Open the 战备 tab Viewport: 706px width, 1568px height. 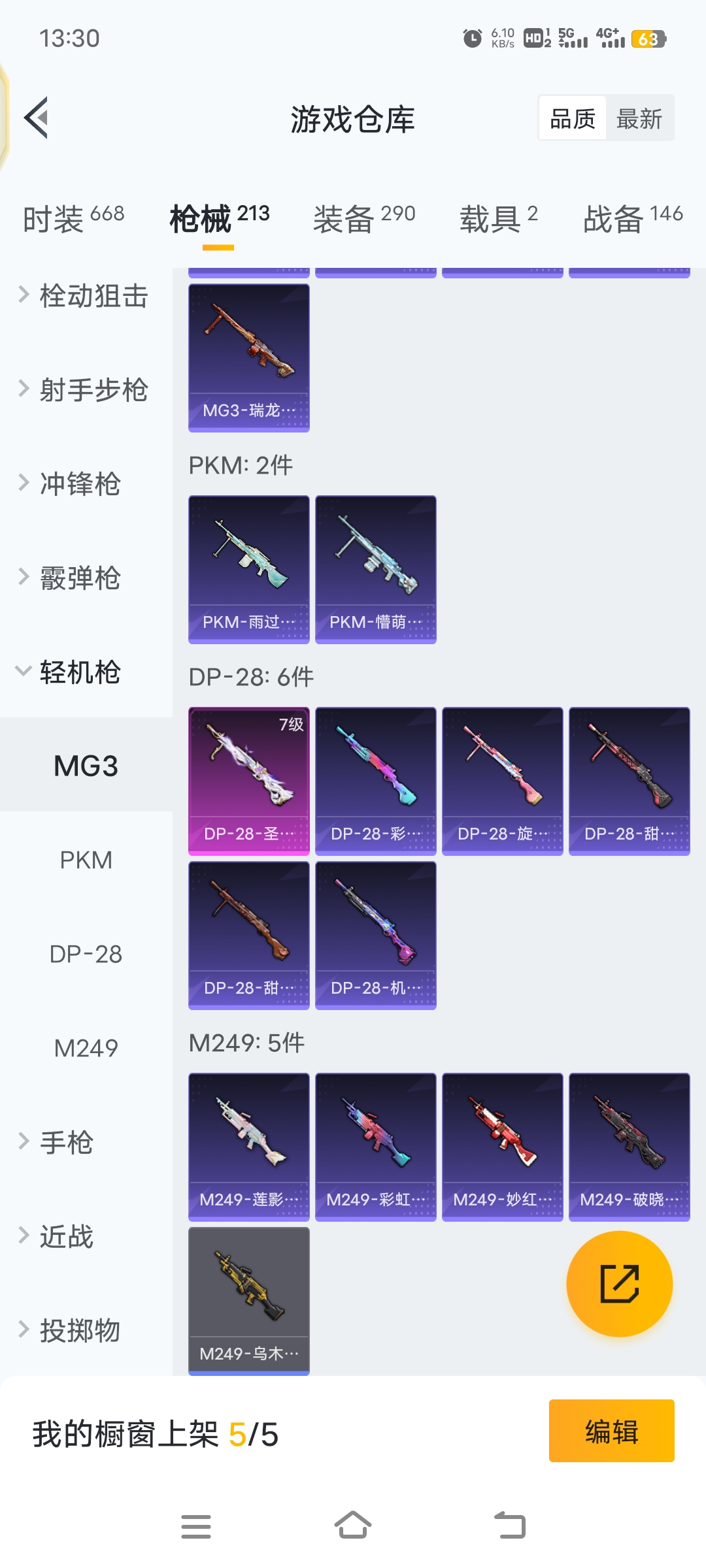point(632,218)
